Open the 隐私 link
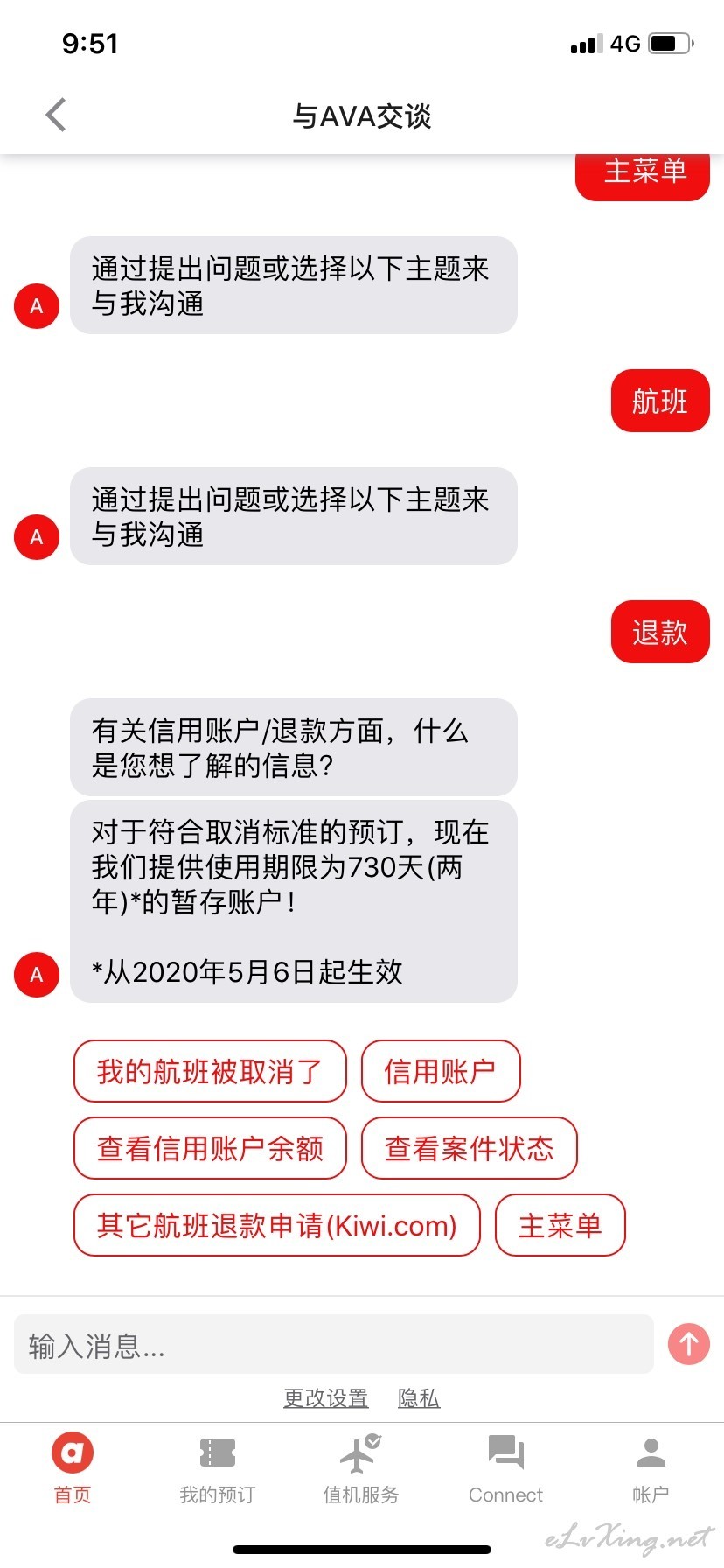The height and width of the screenshot is (1568, 724). tap(419, 1397)
